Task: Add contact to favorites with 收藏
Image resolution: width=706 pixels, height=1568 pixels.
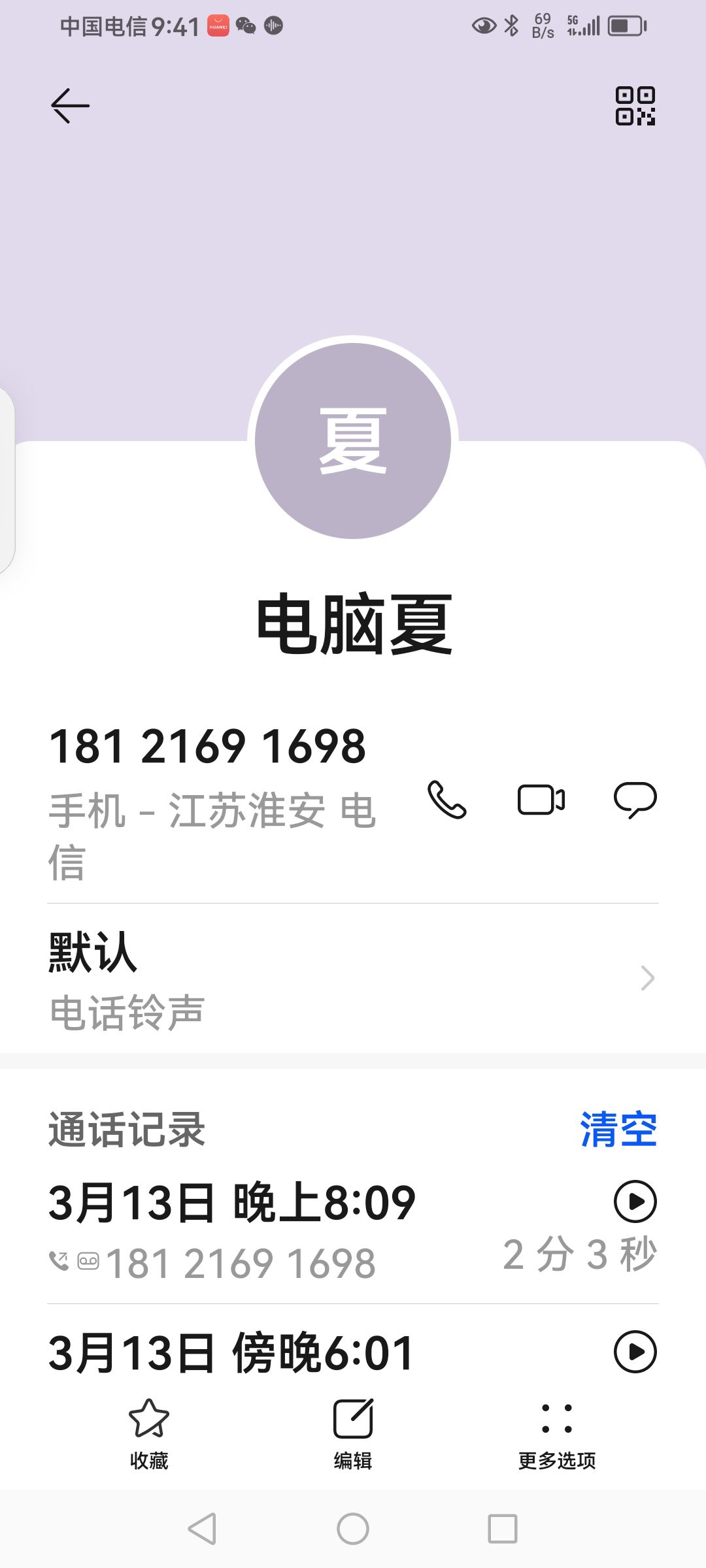Action: [x=149, y=1435]
